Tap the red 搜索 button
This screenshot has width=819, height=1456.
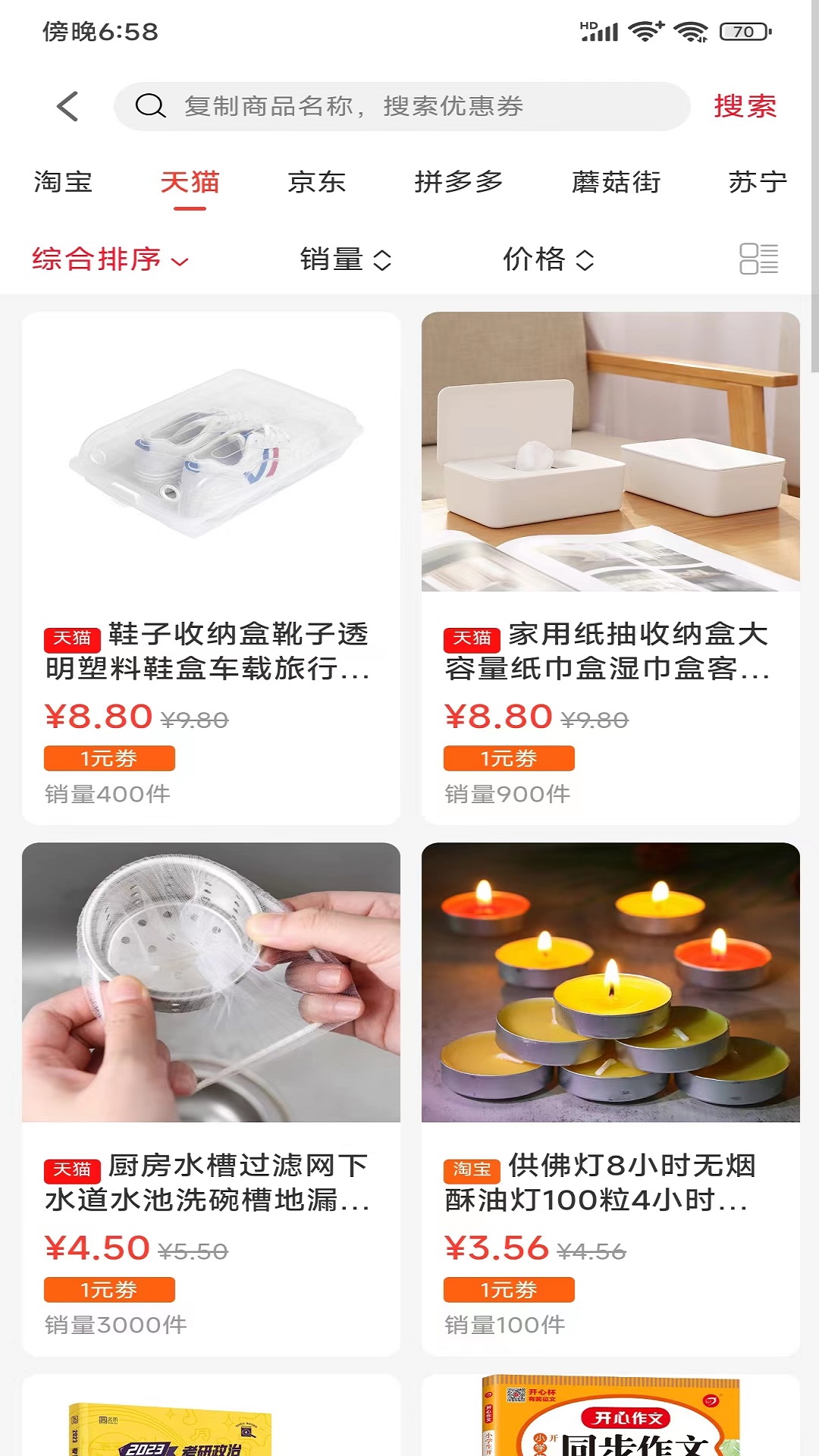[745, 106]
